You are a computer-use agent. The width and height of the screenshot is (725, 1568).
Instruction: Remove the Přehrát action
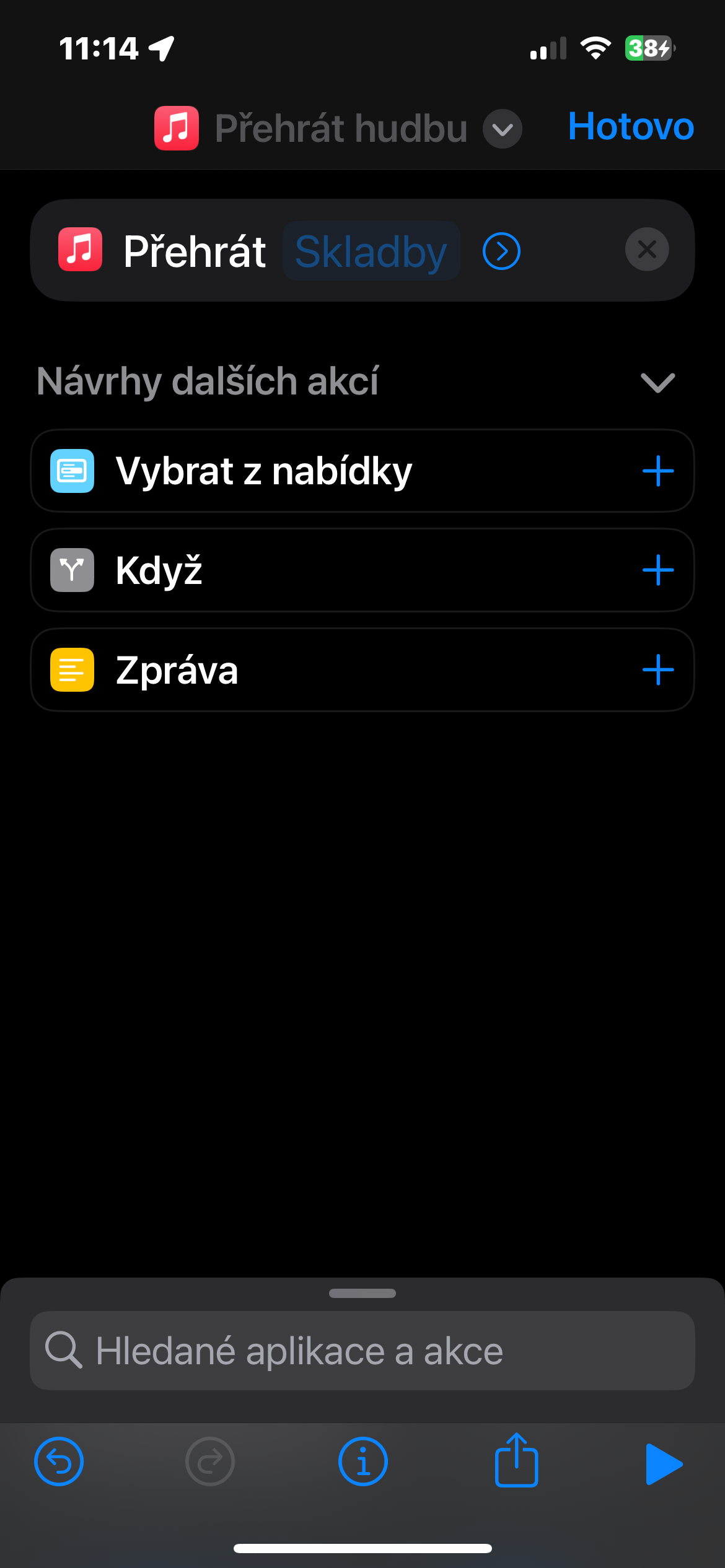tap(646, 250)
